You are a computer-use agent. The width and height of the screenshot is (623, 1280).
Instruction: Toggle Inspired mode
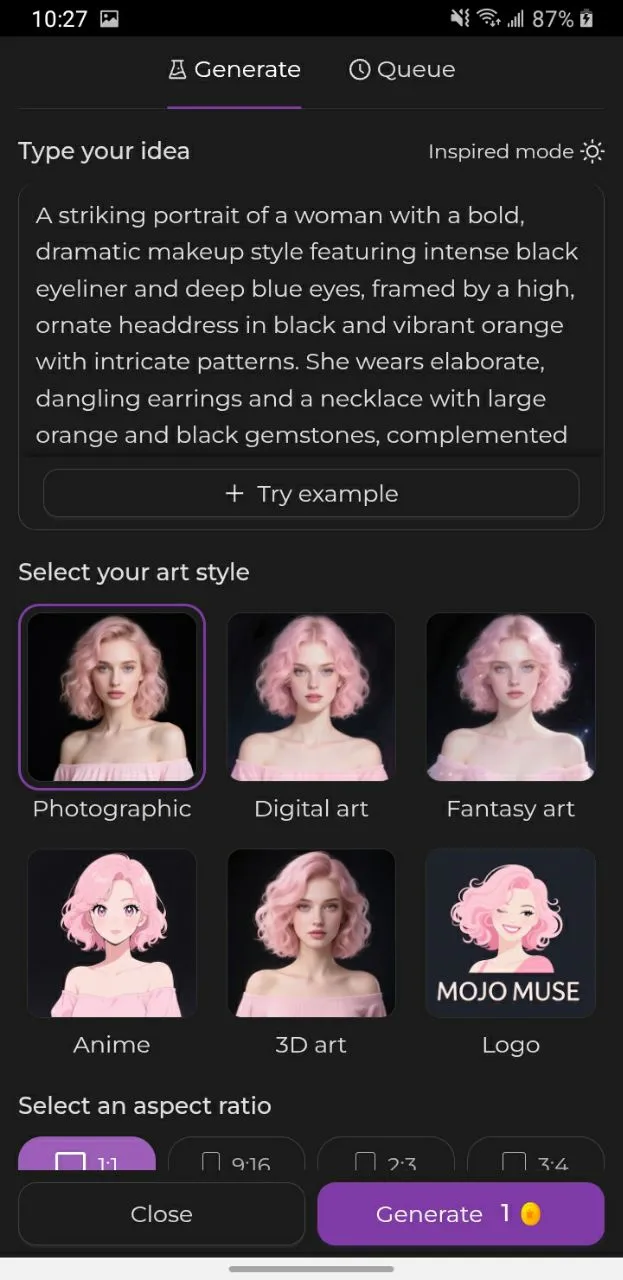(x=516, y=152)
